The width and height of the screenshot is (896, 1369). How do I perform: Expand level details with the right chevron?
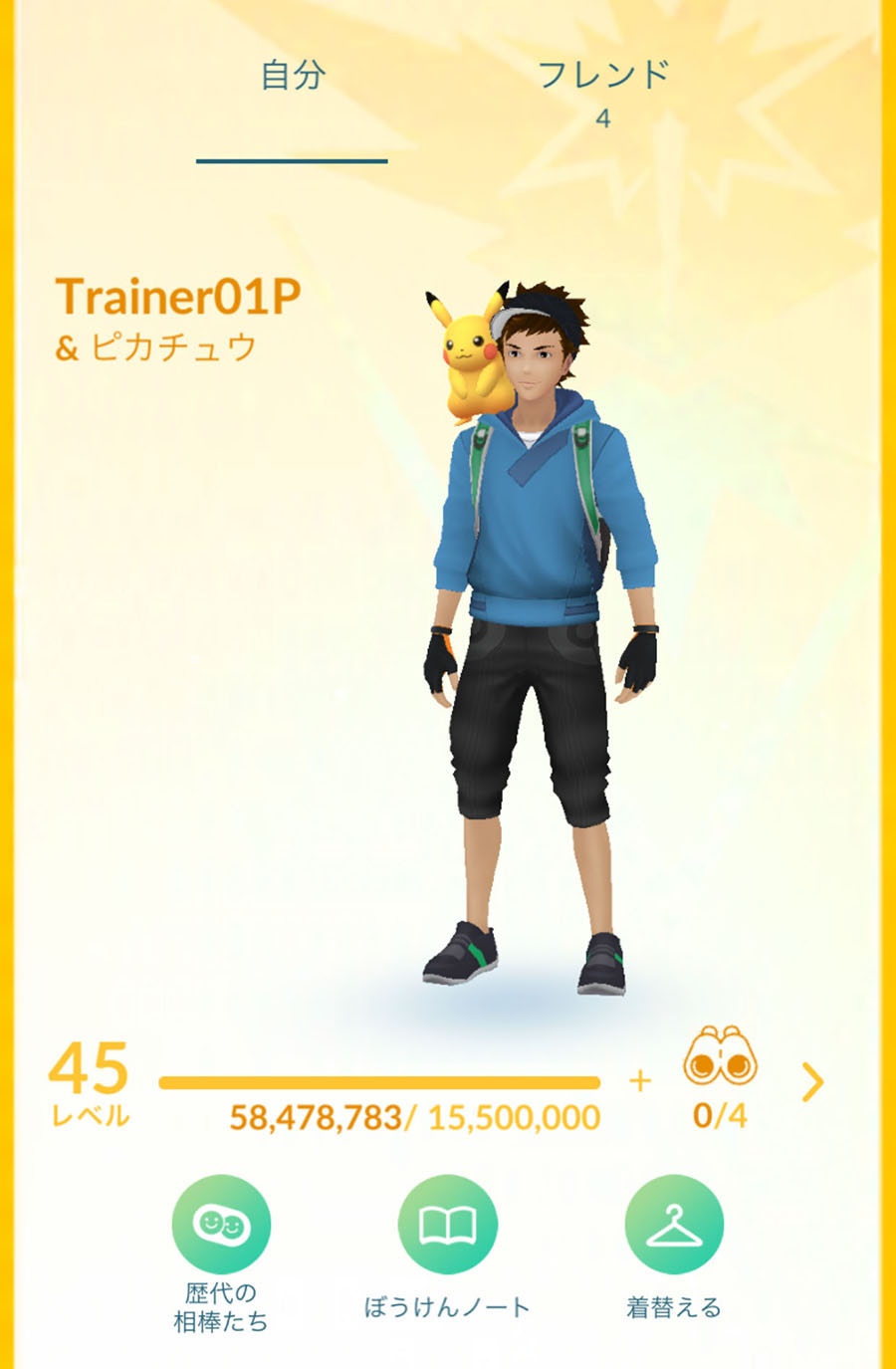pos(812,1082)
